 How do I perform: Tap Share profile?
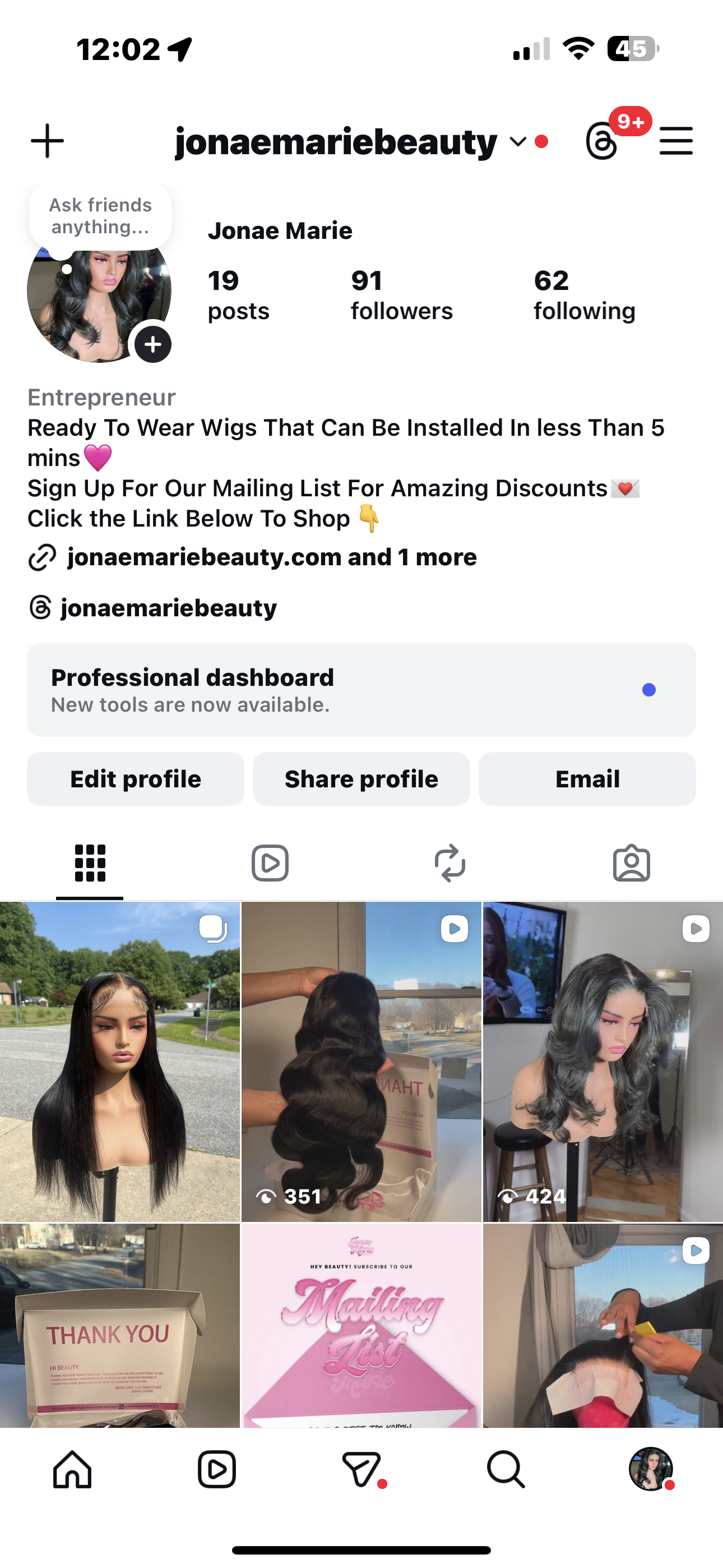click(x=361, y=779)
